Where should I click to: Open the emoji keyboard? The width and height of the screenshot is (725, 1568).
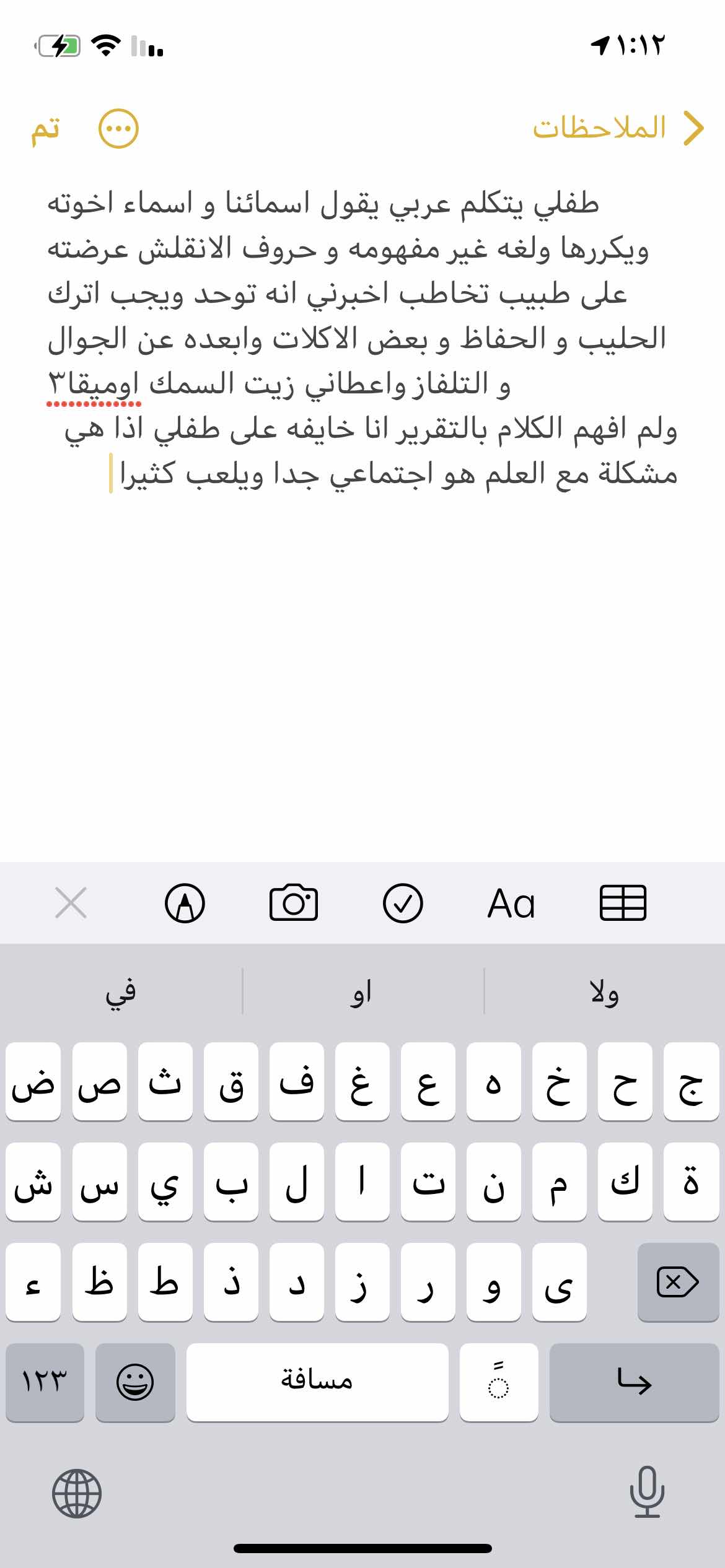coord(135,1381)
